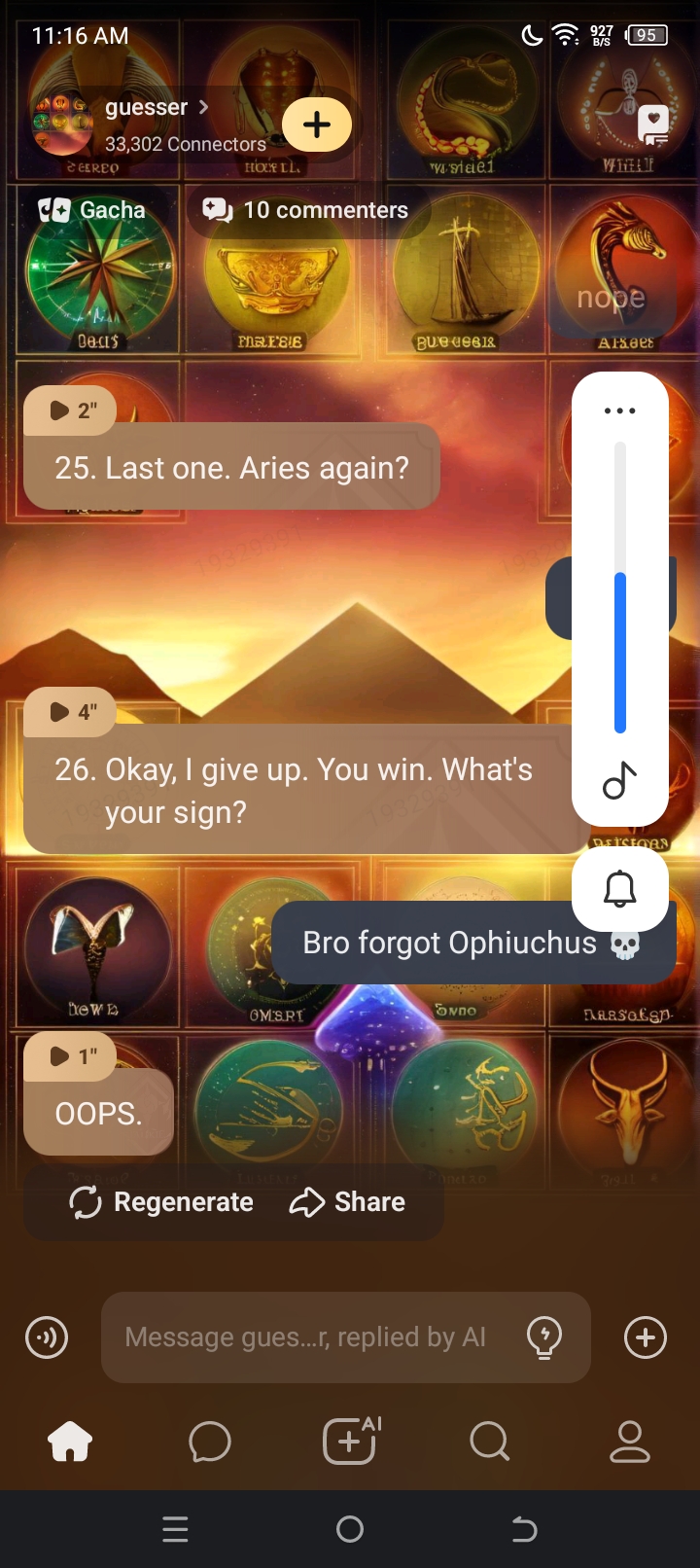The width and height of the screenshot is (700, 1568).
Task: Adjust the blue volume slider
Action: tap(619, 652)
